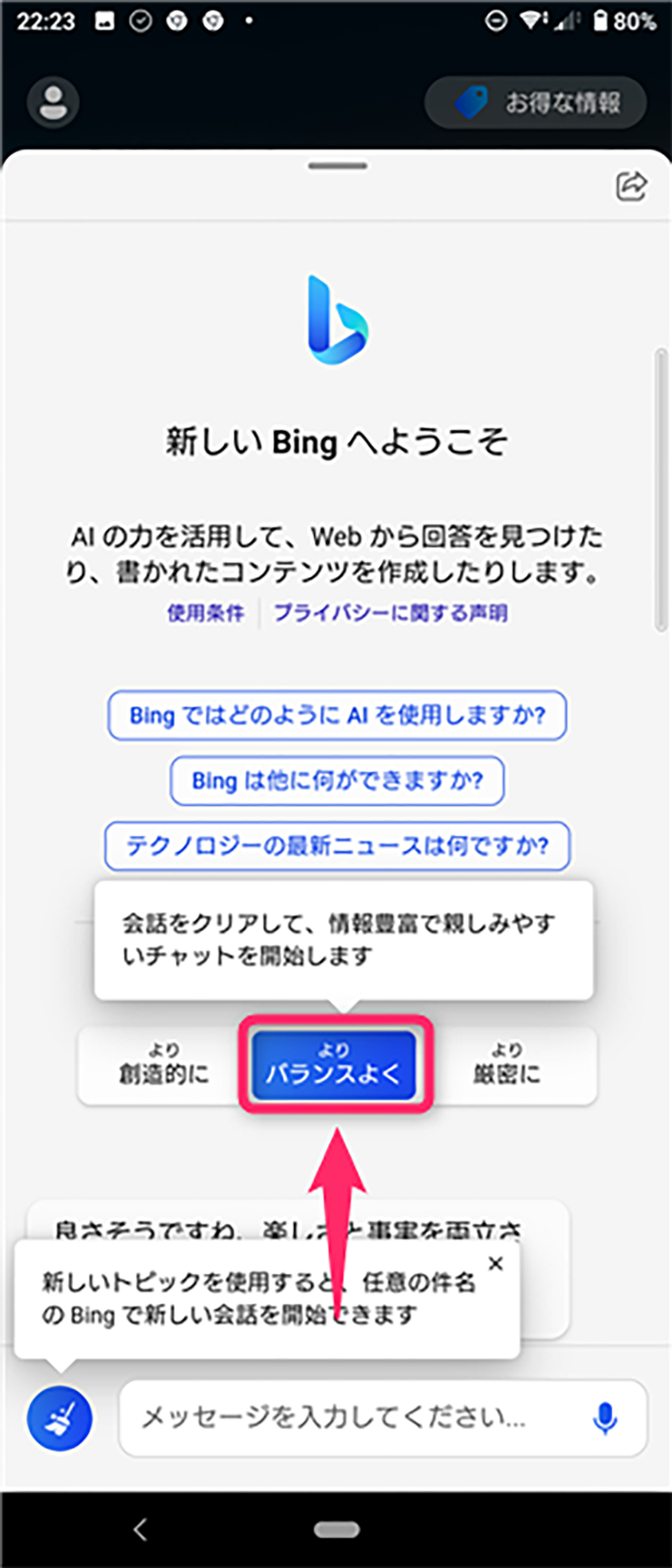Select suggestion 'Bing は他に何ができますか?'

[337, 780]
